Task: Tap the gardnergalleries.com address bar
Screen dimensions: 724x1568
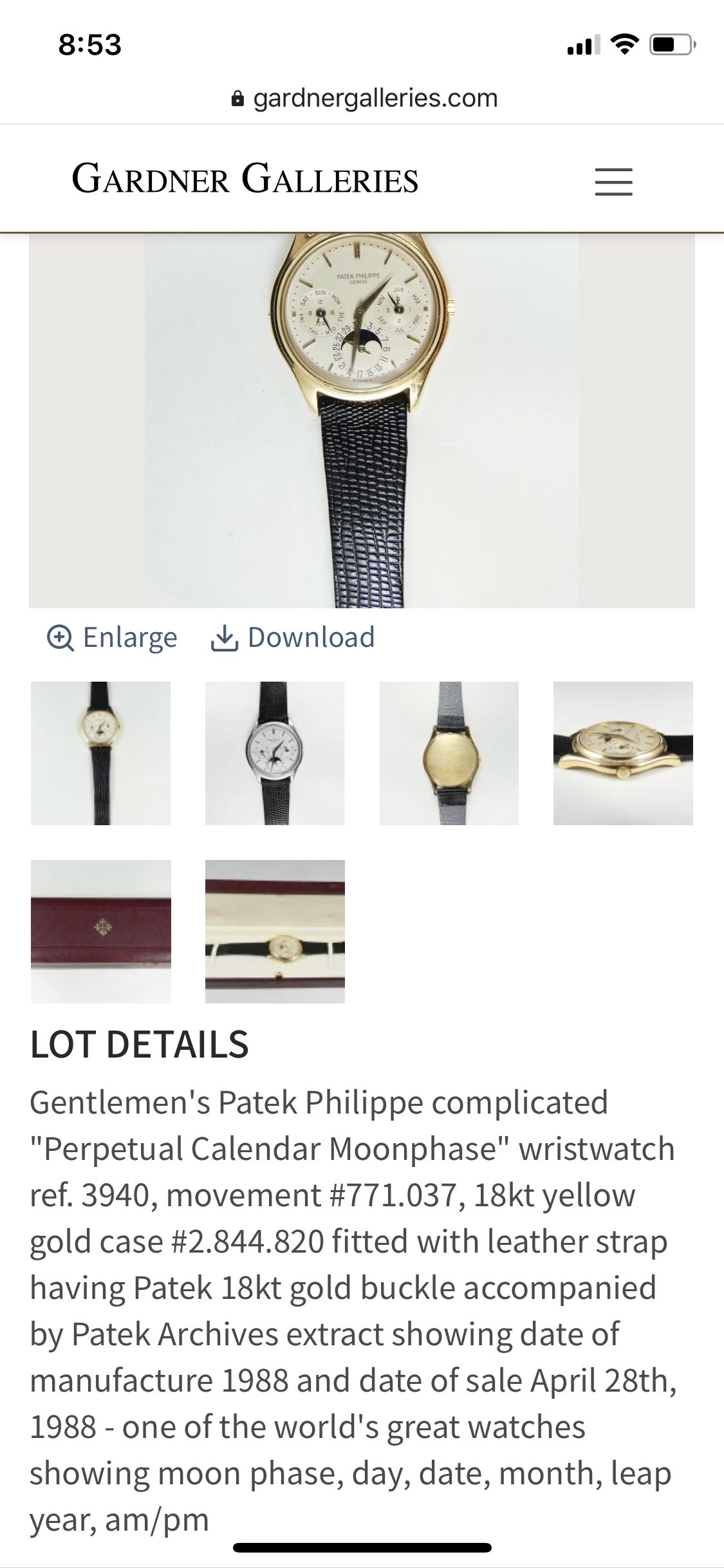Action: click(364, 98)
